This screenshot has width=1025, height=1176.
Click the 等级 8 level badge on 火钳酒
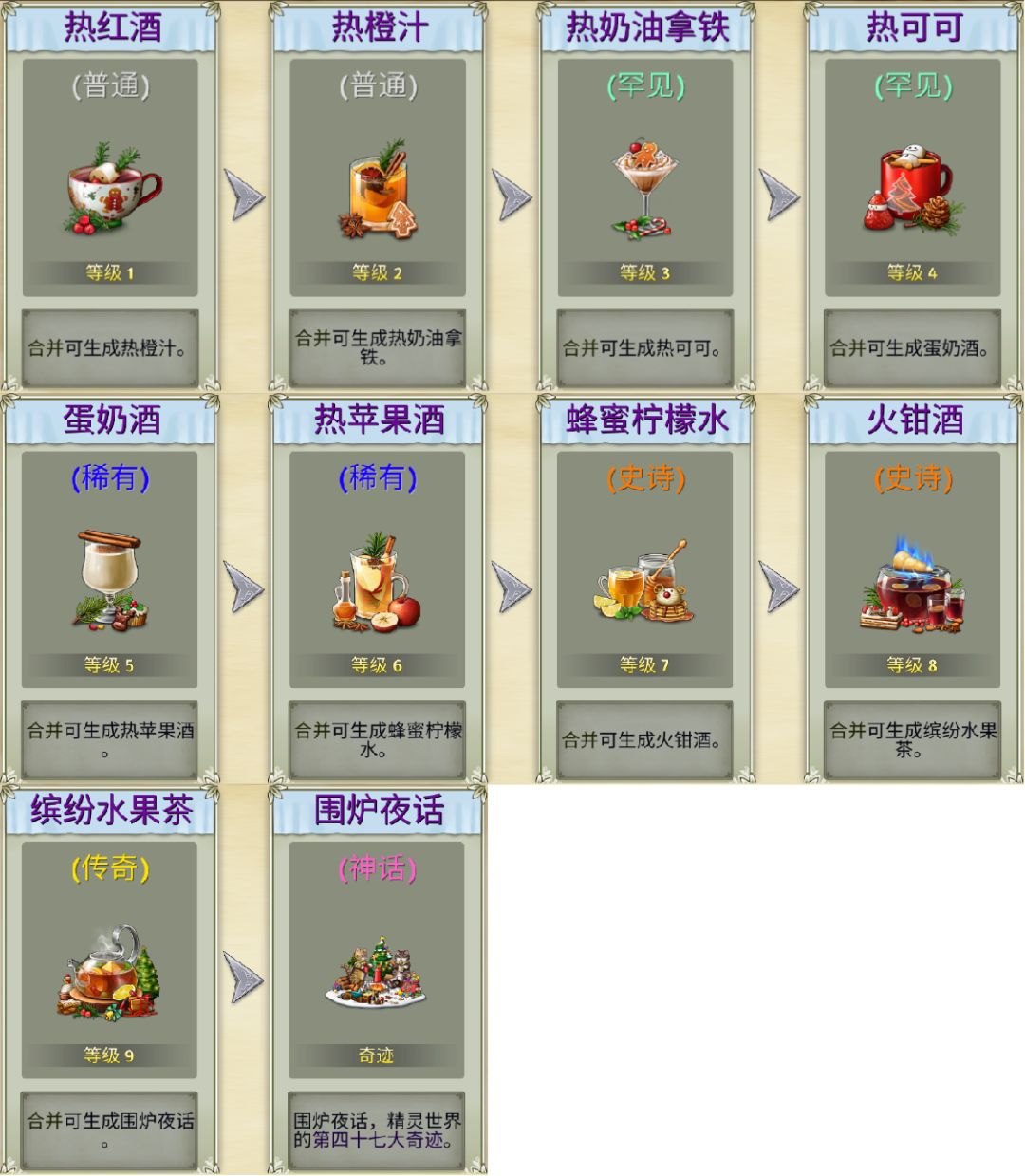tap(909, 665)
